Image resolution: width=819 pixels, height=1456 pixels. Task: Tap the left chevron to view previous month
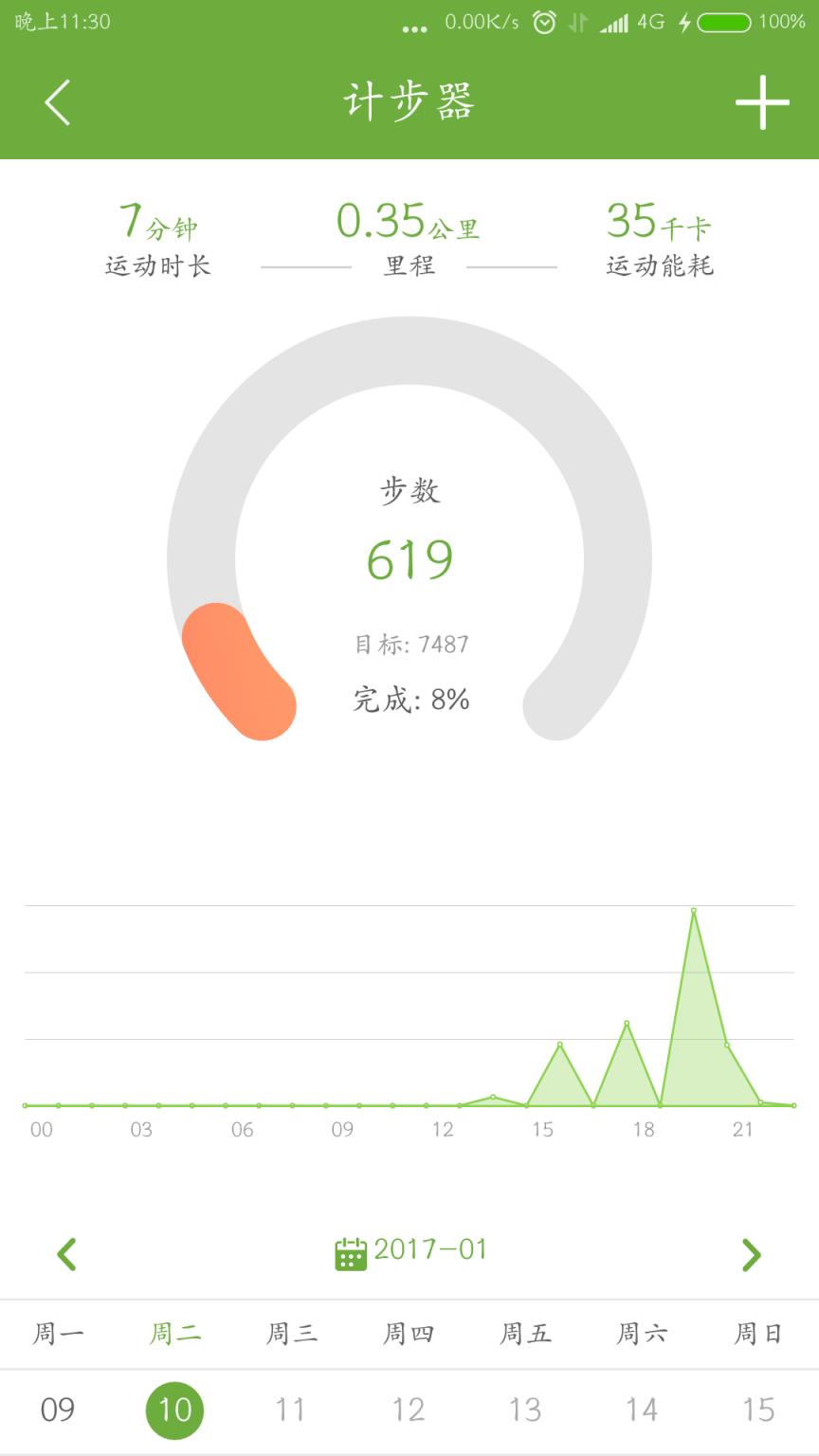point(64,1253)
